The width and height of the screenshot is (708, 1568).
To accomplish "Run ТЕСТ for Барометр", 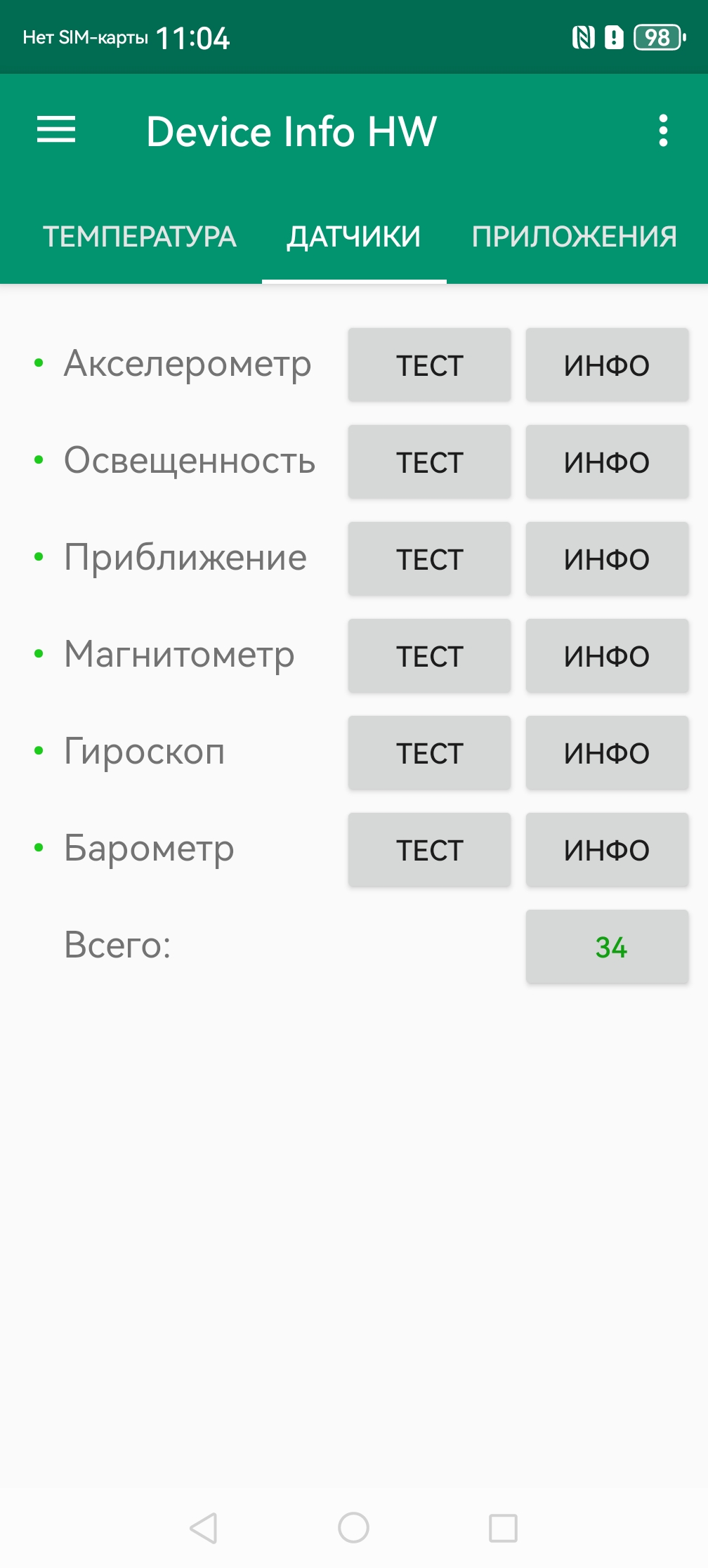I will (429, 850).
